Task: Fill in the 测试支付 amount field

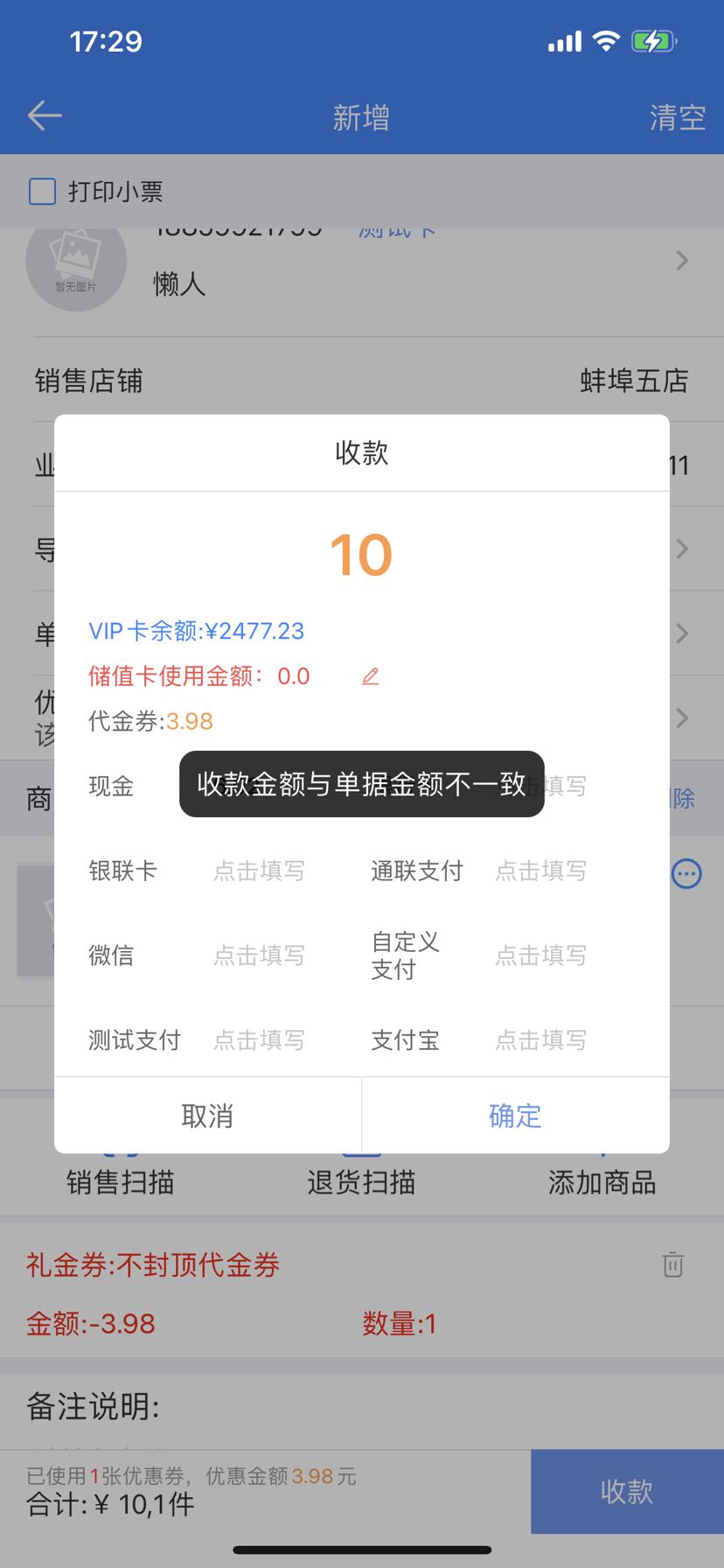Action: [x=259, y=1039]
